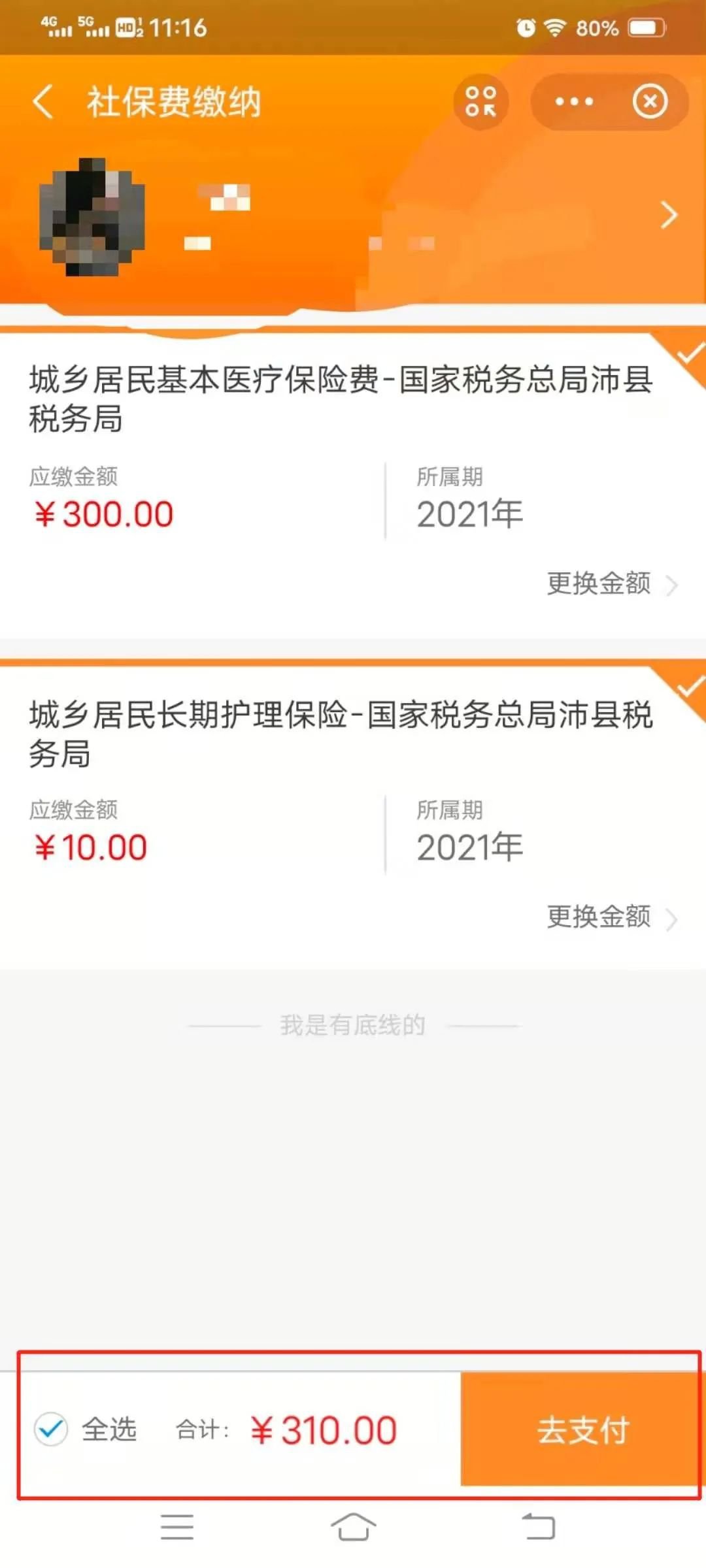
Task: Close the mini program
Action: click(650, 102)
